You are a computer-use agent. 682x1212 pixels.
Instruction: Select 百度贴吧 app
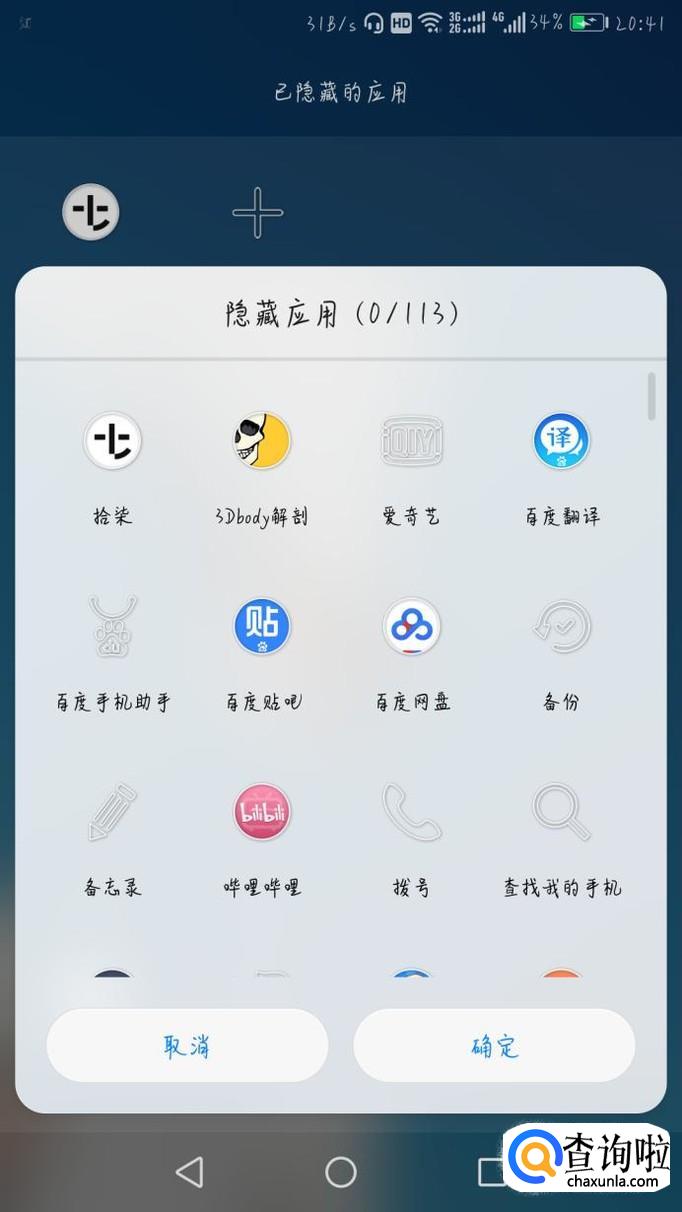[261, 628]
